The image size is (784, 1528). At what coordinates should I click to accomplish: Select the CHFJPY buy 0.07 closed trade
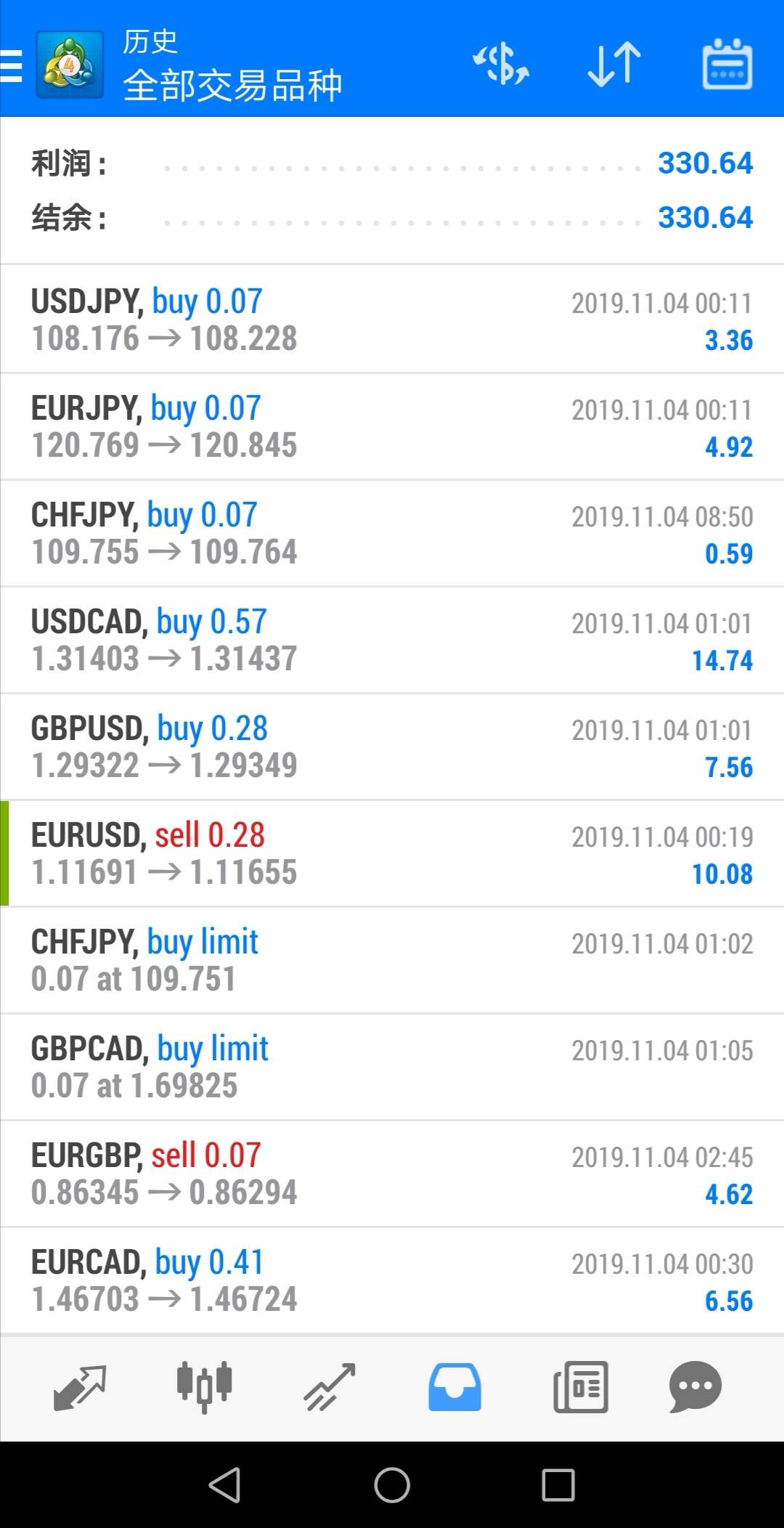pyautogui.click(x=392, y=533)
